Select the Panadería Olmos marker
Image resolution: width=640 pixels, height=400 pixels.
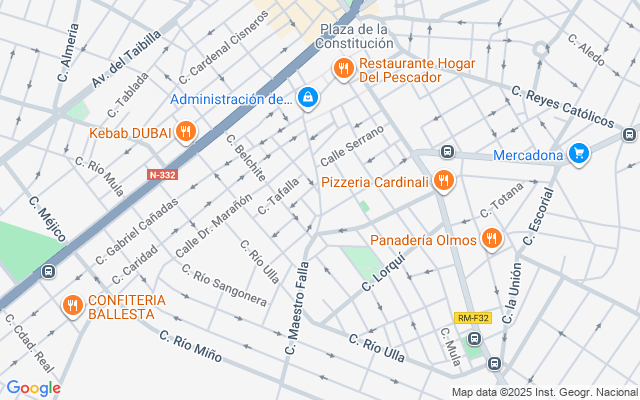[490, 239]
